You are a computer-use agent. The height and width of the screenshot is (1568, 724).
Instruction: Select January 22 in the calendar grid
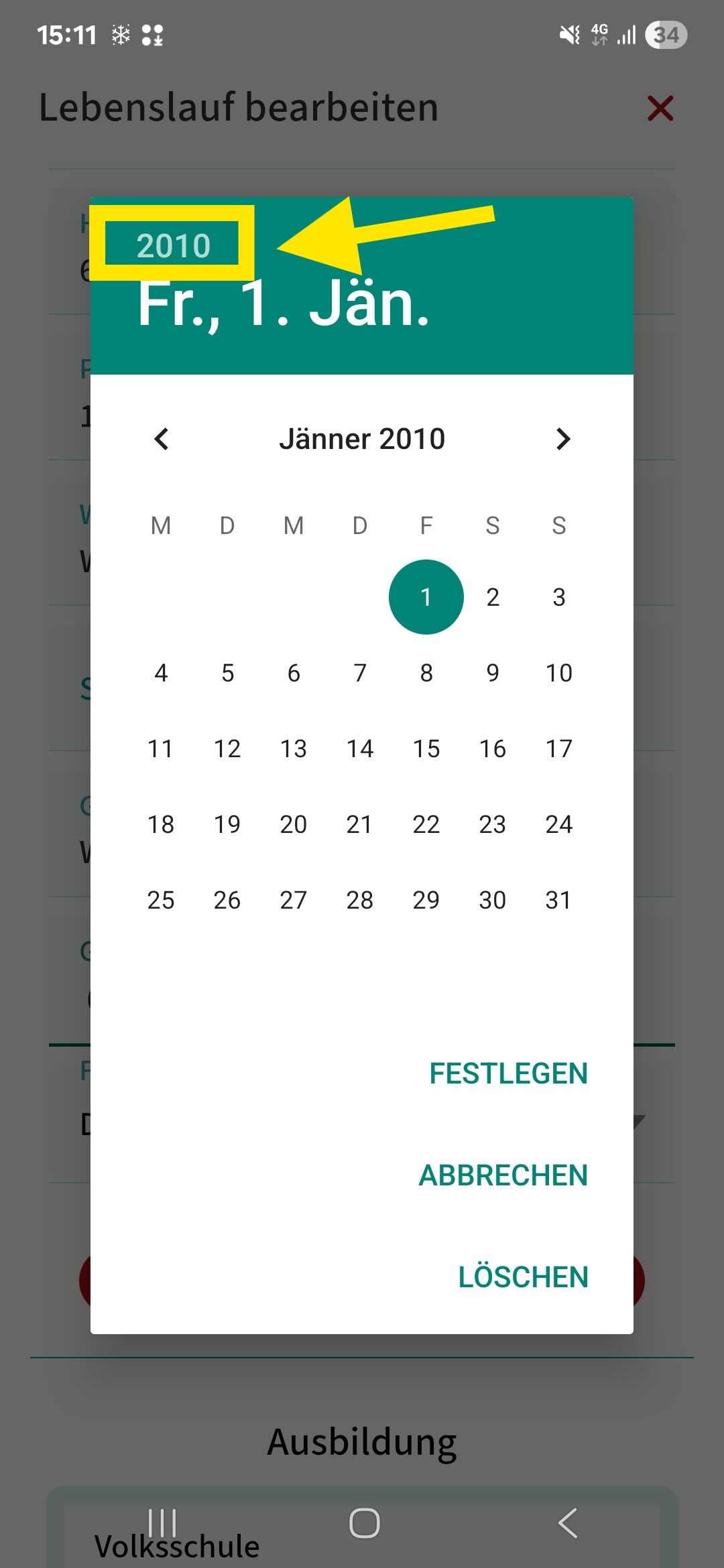pos(426,824)
